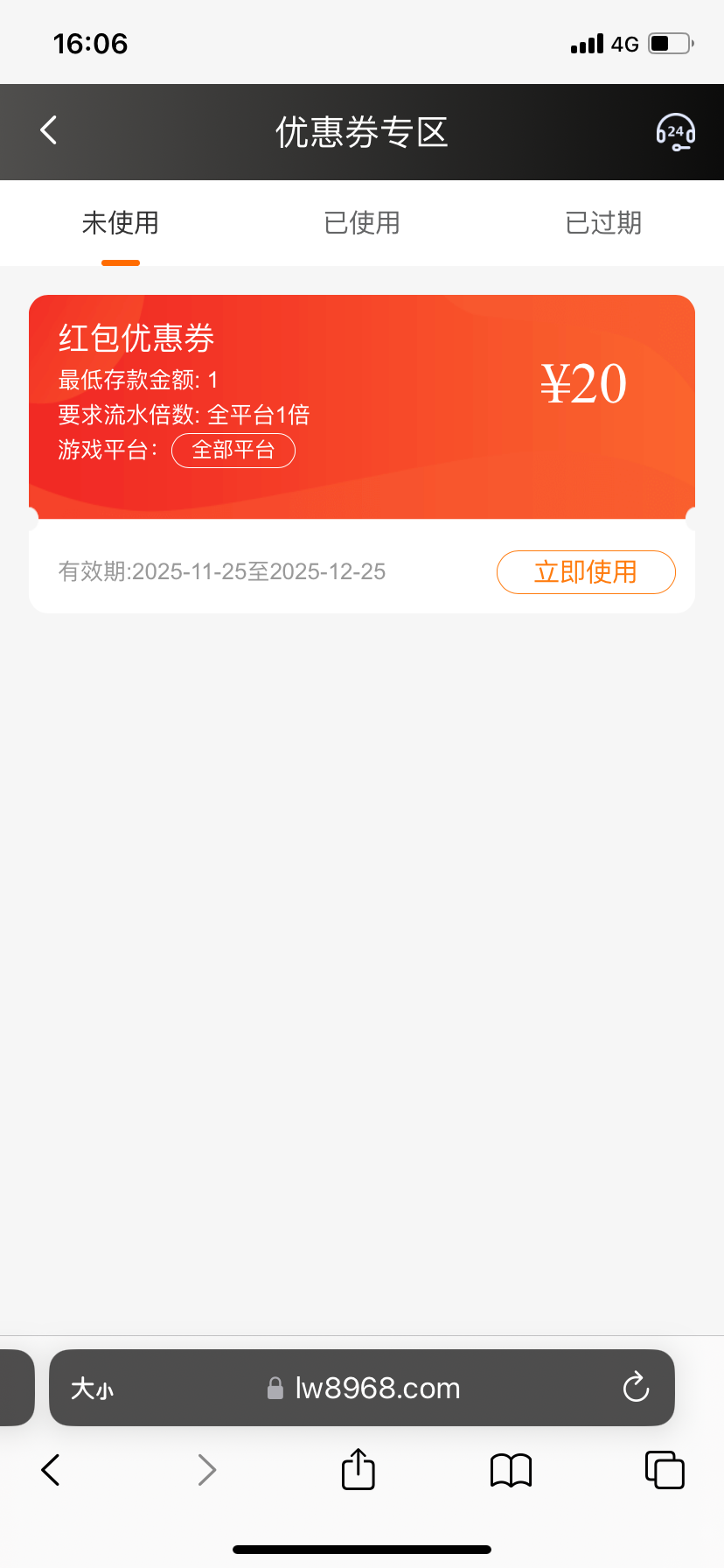Tap 立即使用 on the ¥20 coupon
The height and width of the screenshot is (1568, 724).
[586, 572]
